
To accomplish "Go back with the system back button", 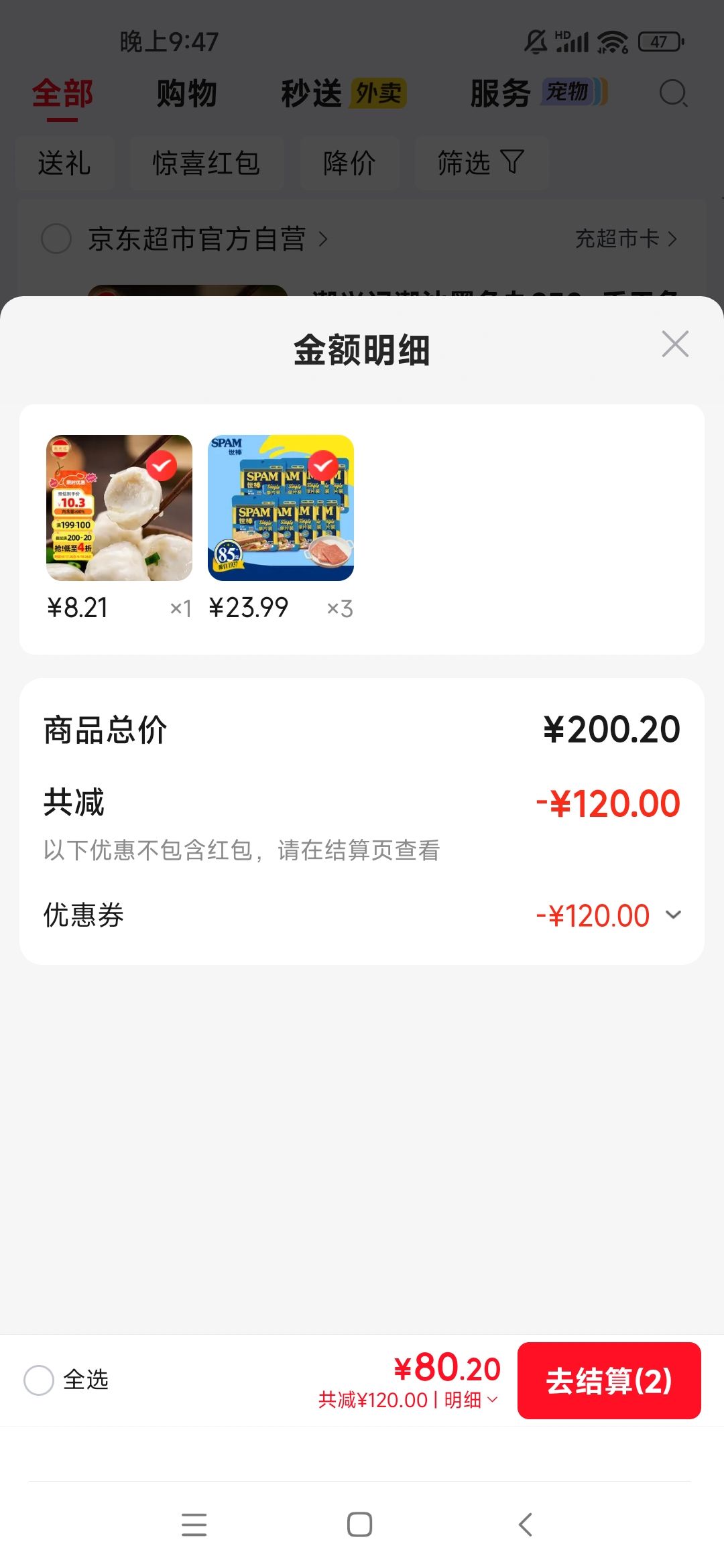I will (526, 1524).
